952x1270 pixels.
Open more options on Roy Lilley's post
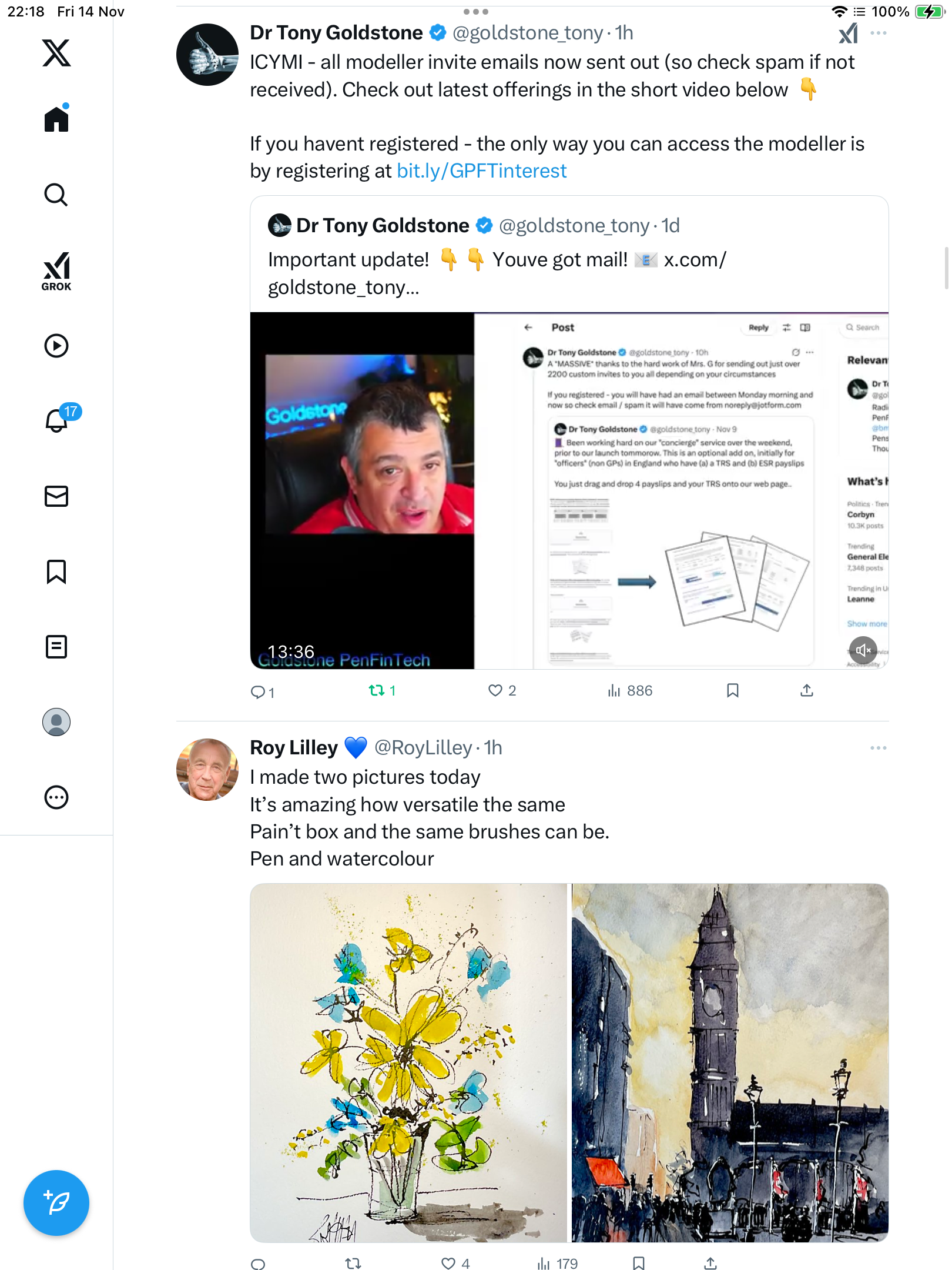pyautogui.click(x=878, y=748)
